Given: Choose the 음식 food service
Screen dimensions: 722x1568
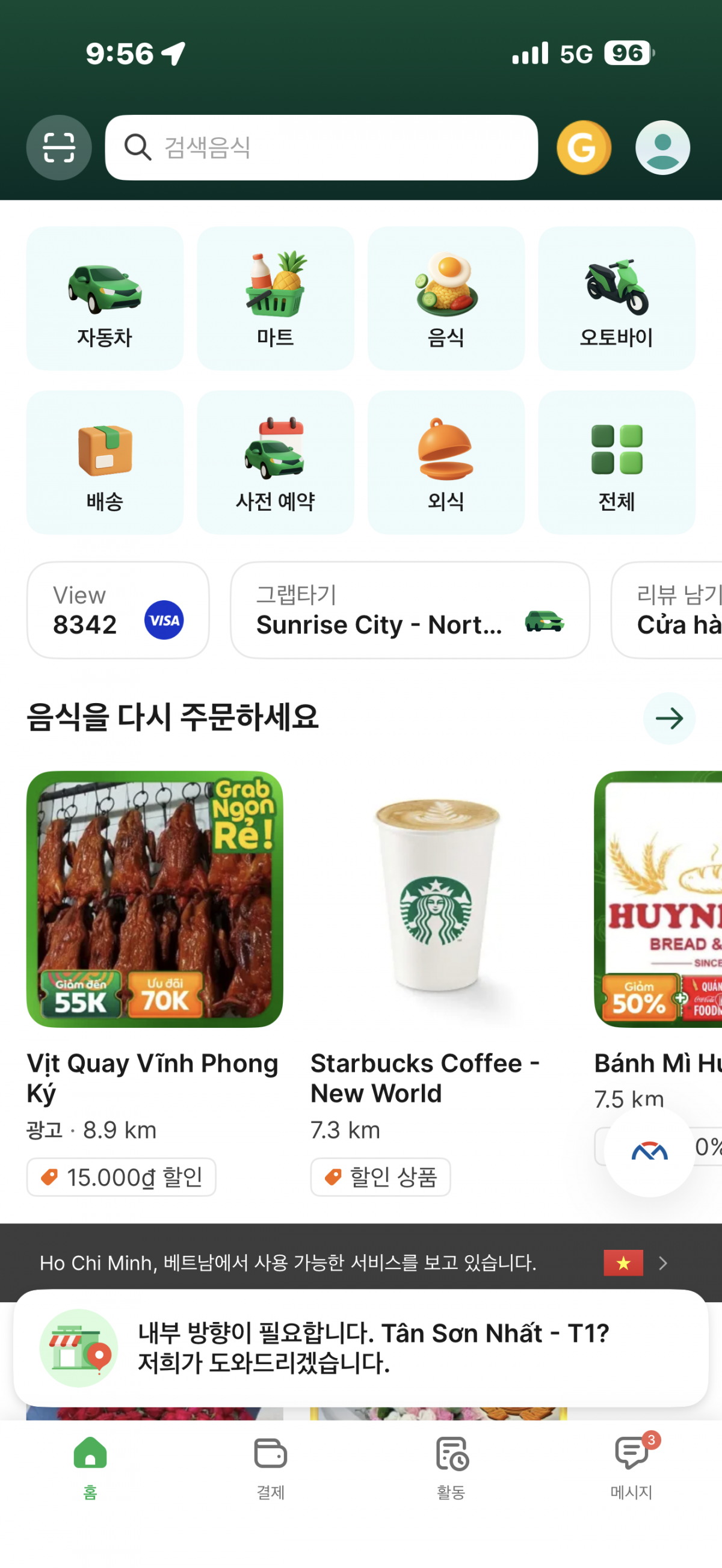Looking at the screenshot, I should pyautogui.click(x=446, y=298).
